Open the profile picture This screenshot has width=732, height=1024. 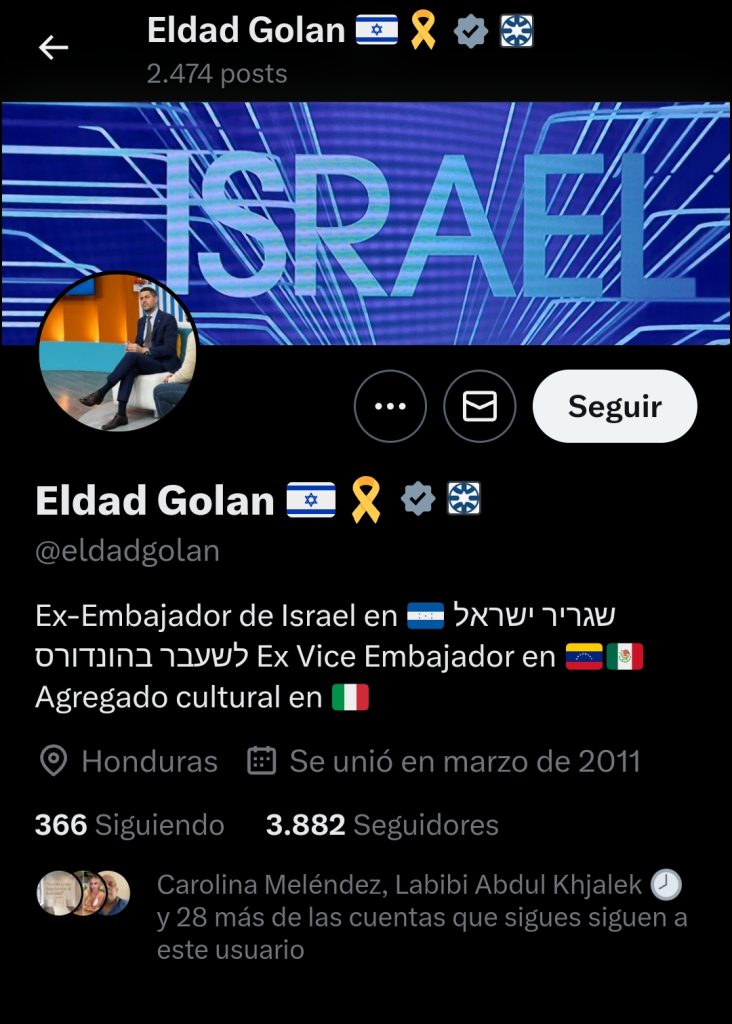click(x=118, y=352)
